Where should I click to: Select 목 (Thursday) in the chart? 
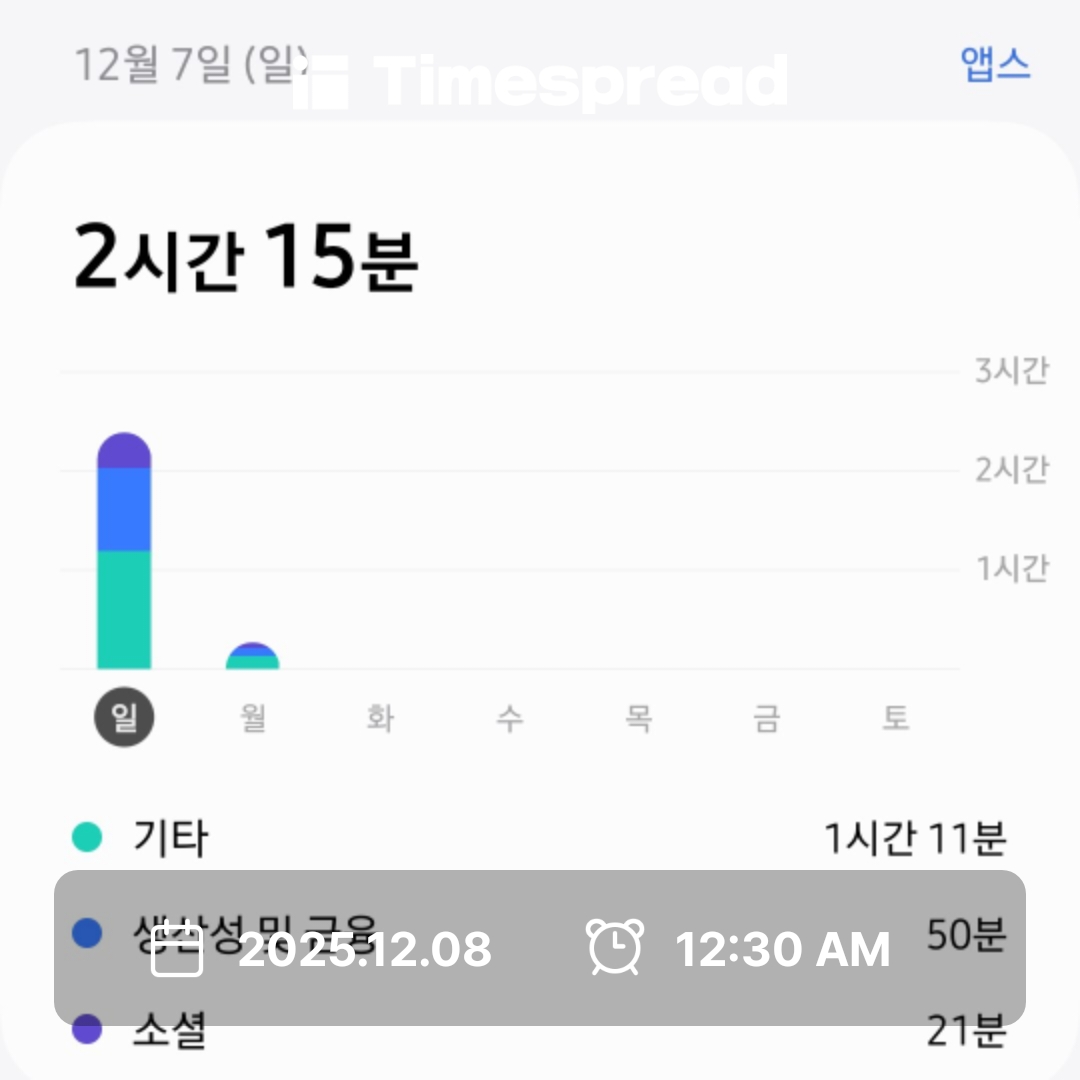click(x=638, y=717)
